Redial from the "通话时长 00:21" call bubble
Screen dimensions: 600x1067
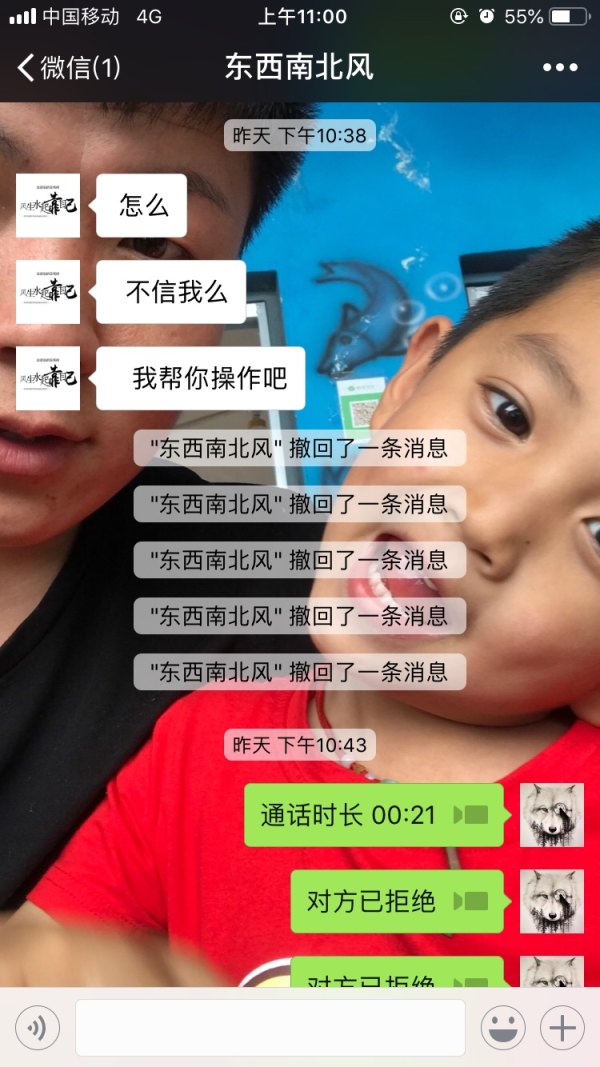pos(373,815)
